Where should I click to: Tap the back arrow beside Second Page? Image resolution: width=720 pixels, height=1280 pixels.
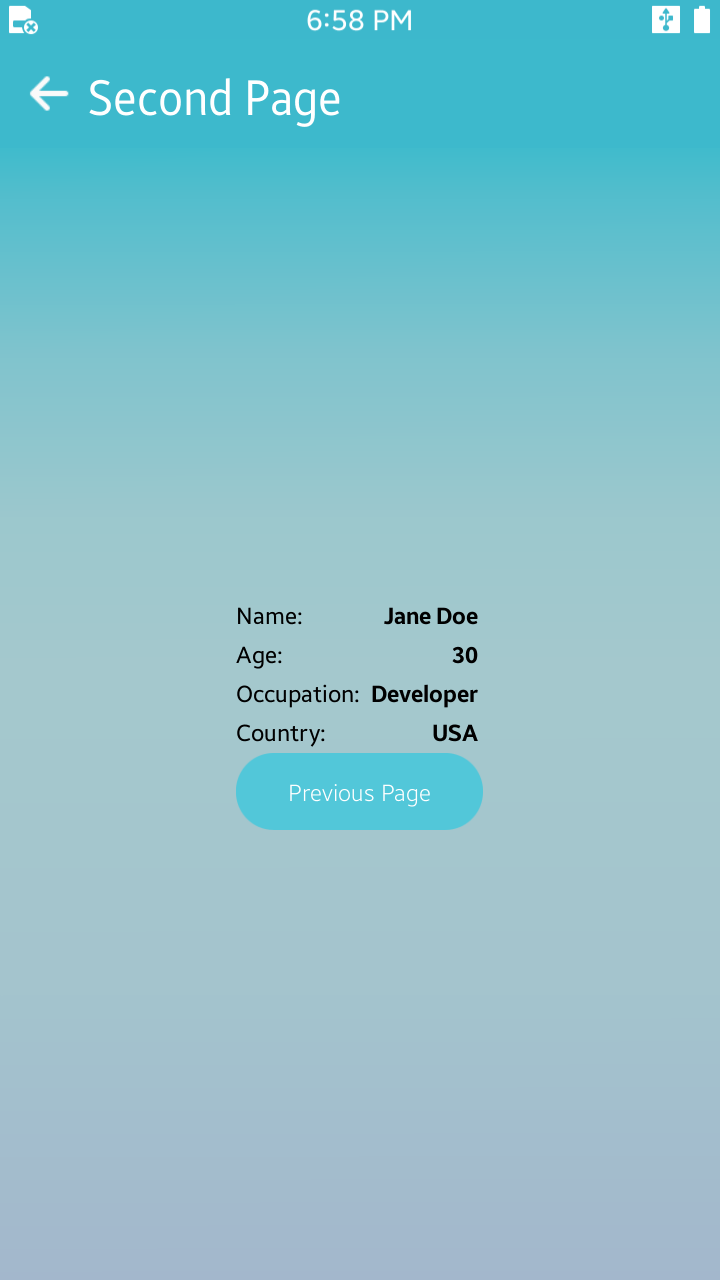tap(48, 95)
